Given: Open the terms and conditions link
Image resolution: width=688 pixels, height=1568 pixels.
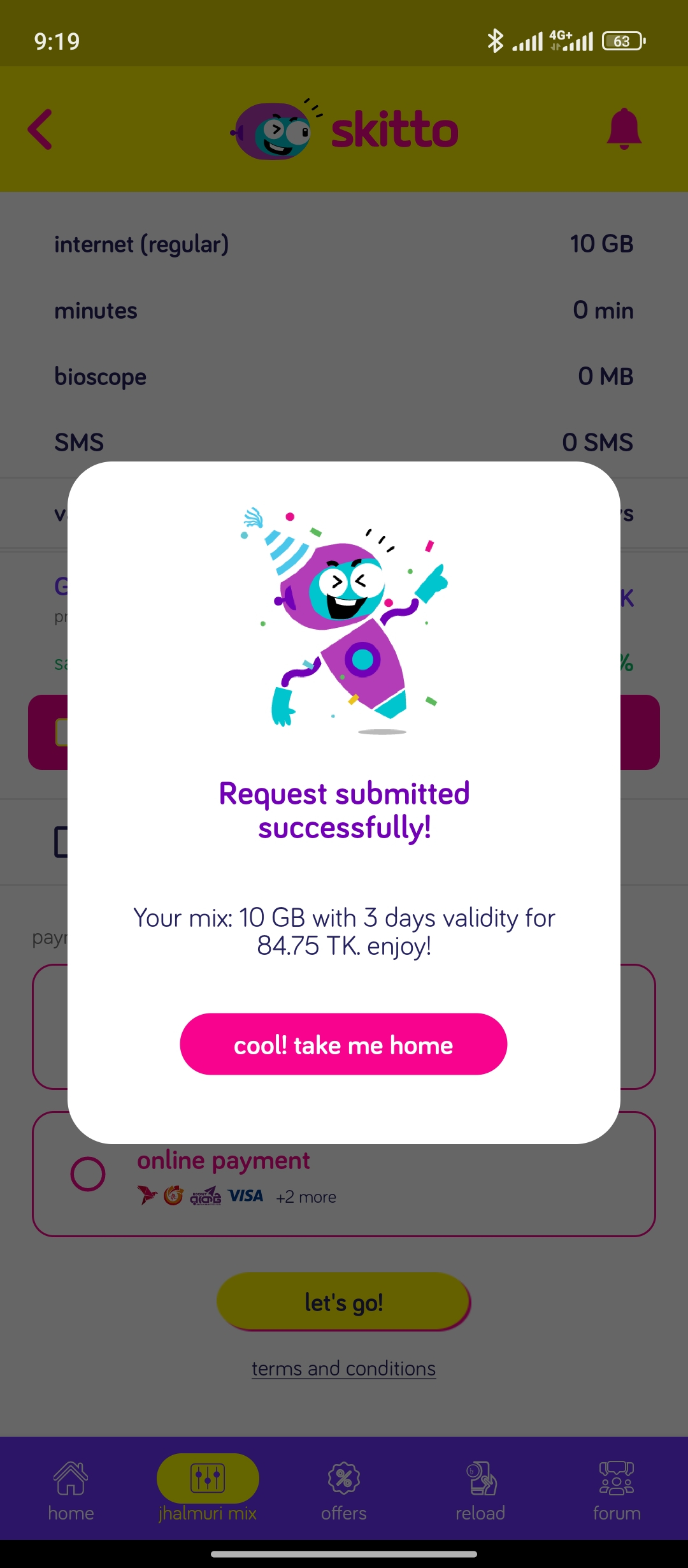Looking at the screenshot, I should coord(343,1368).
